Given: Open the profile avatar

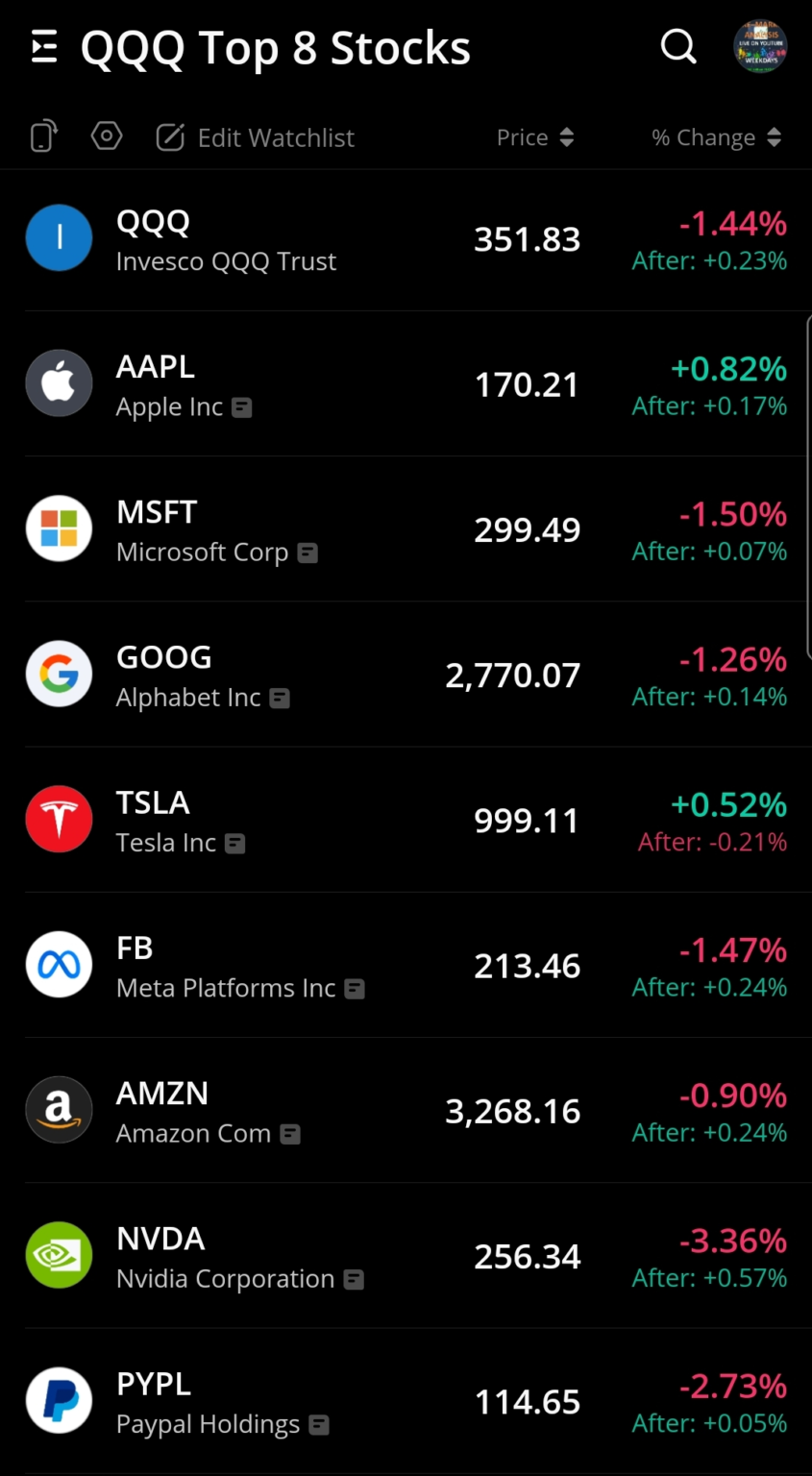Looking at the screenshot, I should tap(760, 45).
